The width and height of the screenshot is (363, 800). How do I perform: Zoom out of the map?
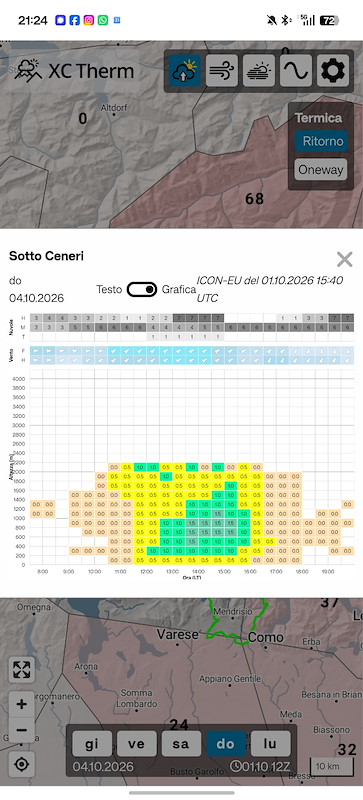tap(21, 730)
